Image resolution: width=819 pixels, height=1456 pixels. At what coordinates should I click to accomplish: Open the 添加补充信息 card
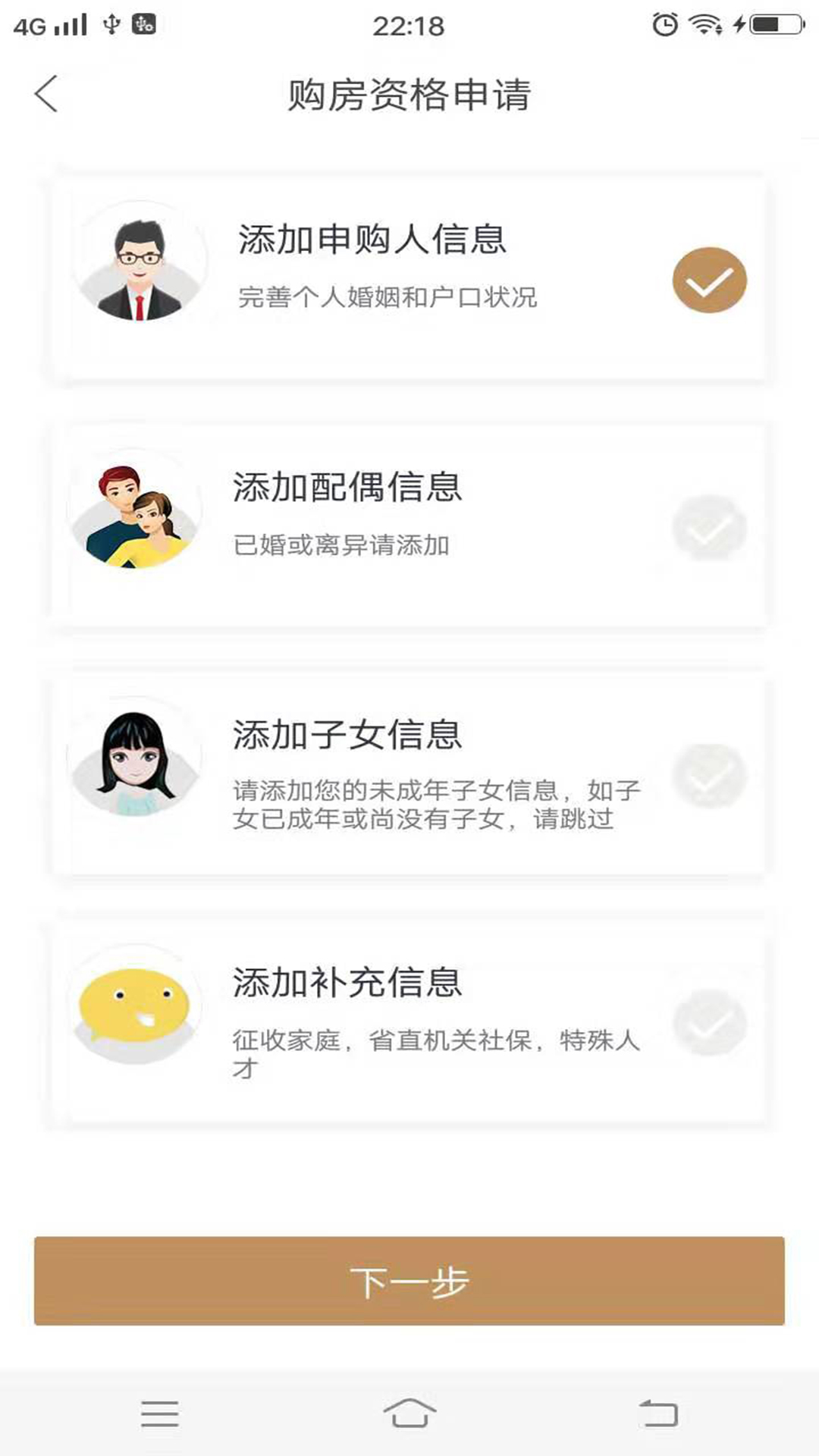pyautogui.click(x=409, y=1016)
